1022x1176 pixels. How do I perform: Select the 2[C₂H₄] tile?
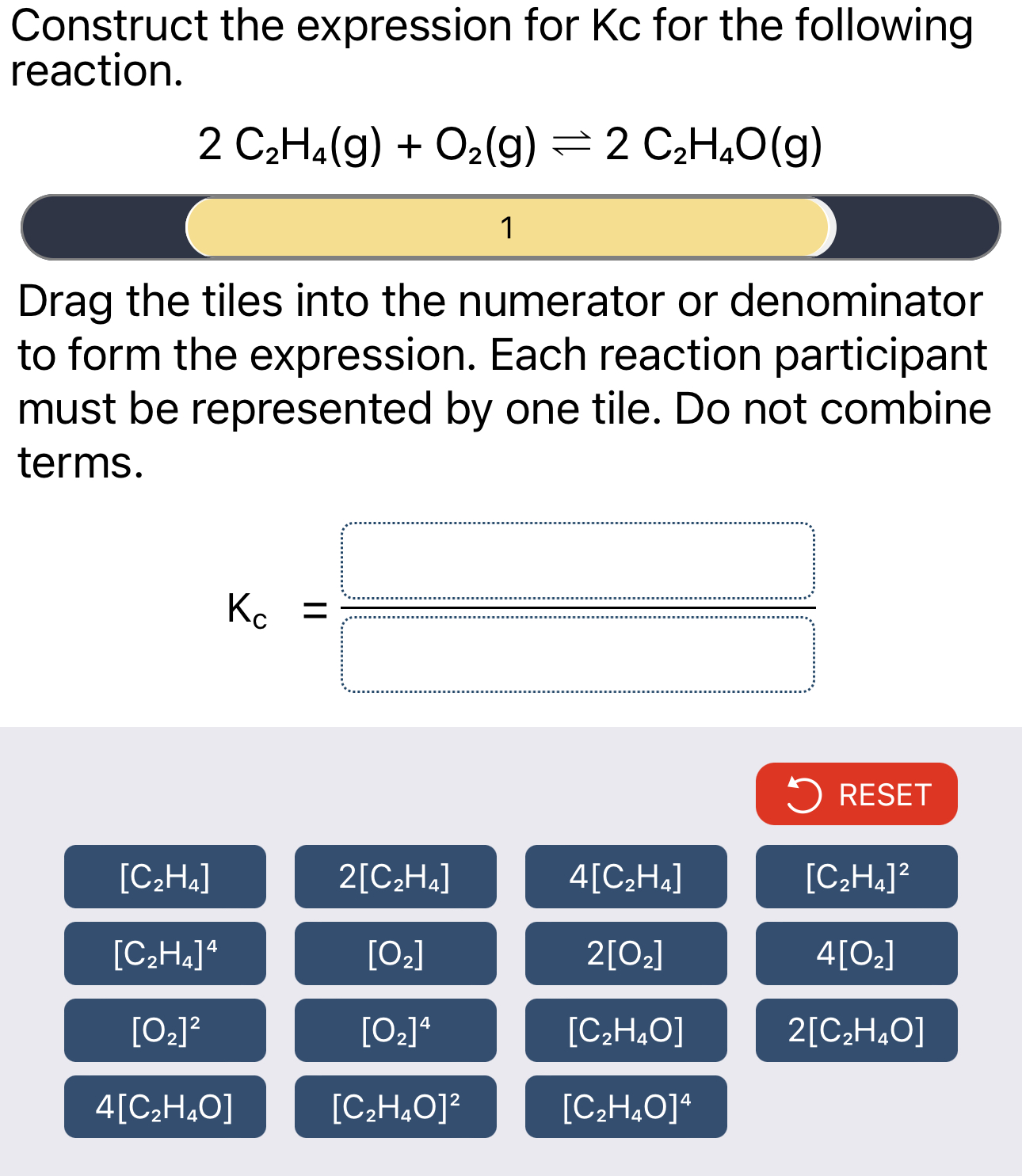coord(395,877)
